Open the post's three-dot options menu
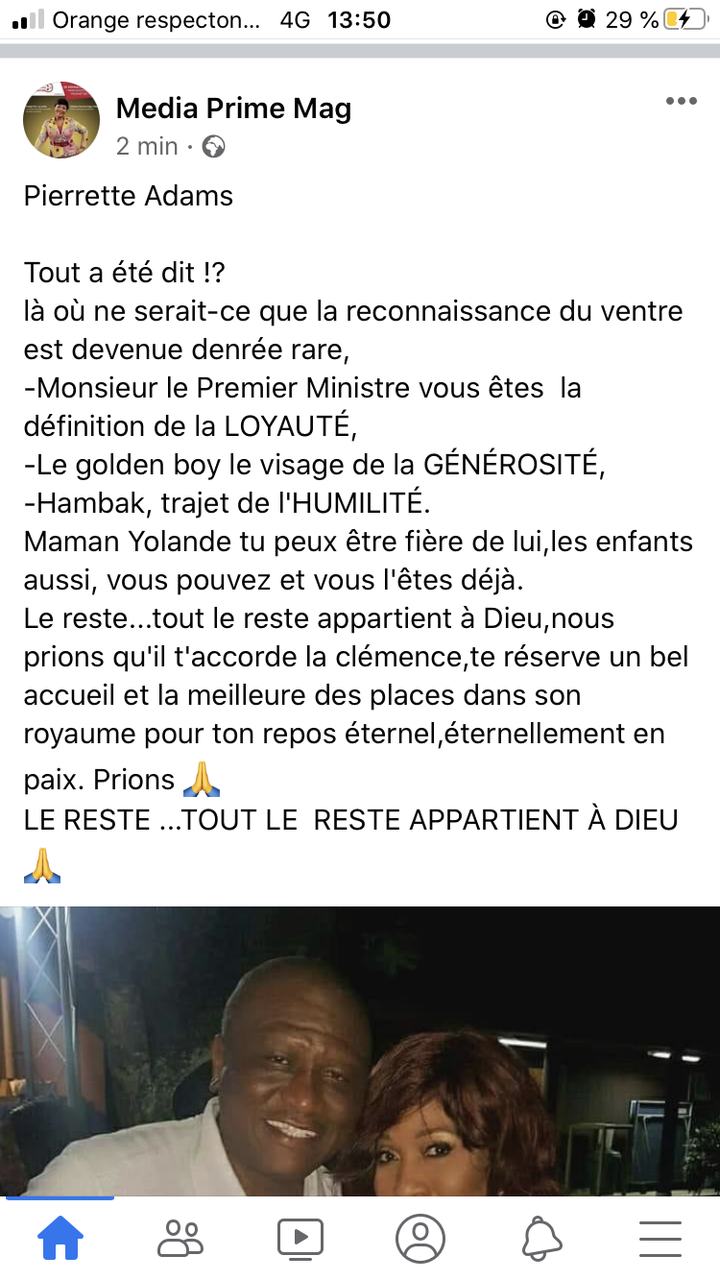 pyautogui.click(x=681, y=101)
